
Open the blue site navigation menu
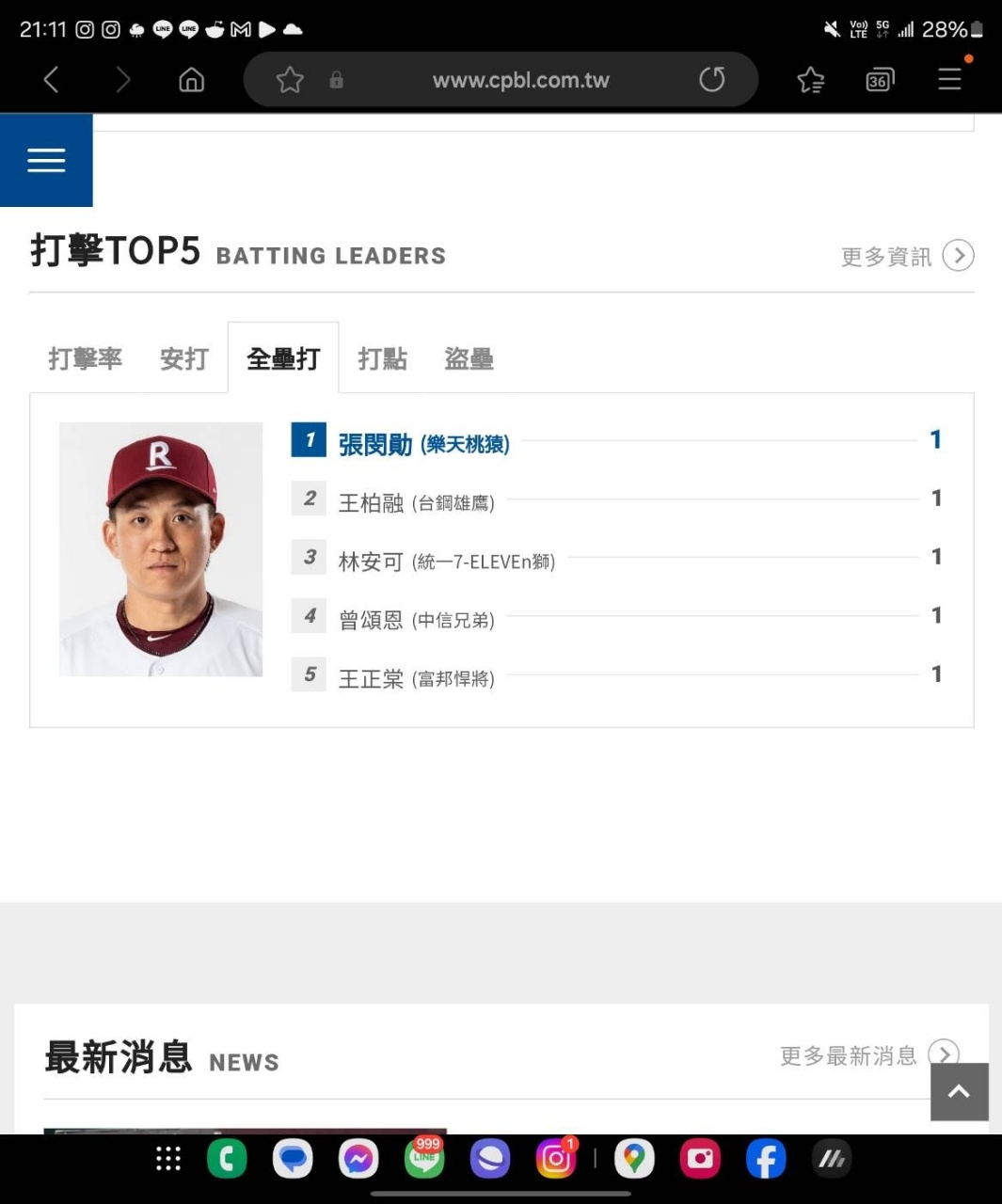click(46, 160)
